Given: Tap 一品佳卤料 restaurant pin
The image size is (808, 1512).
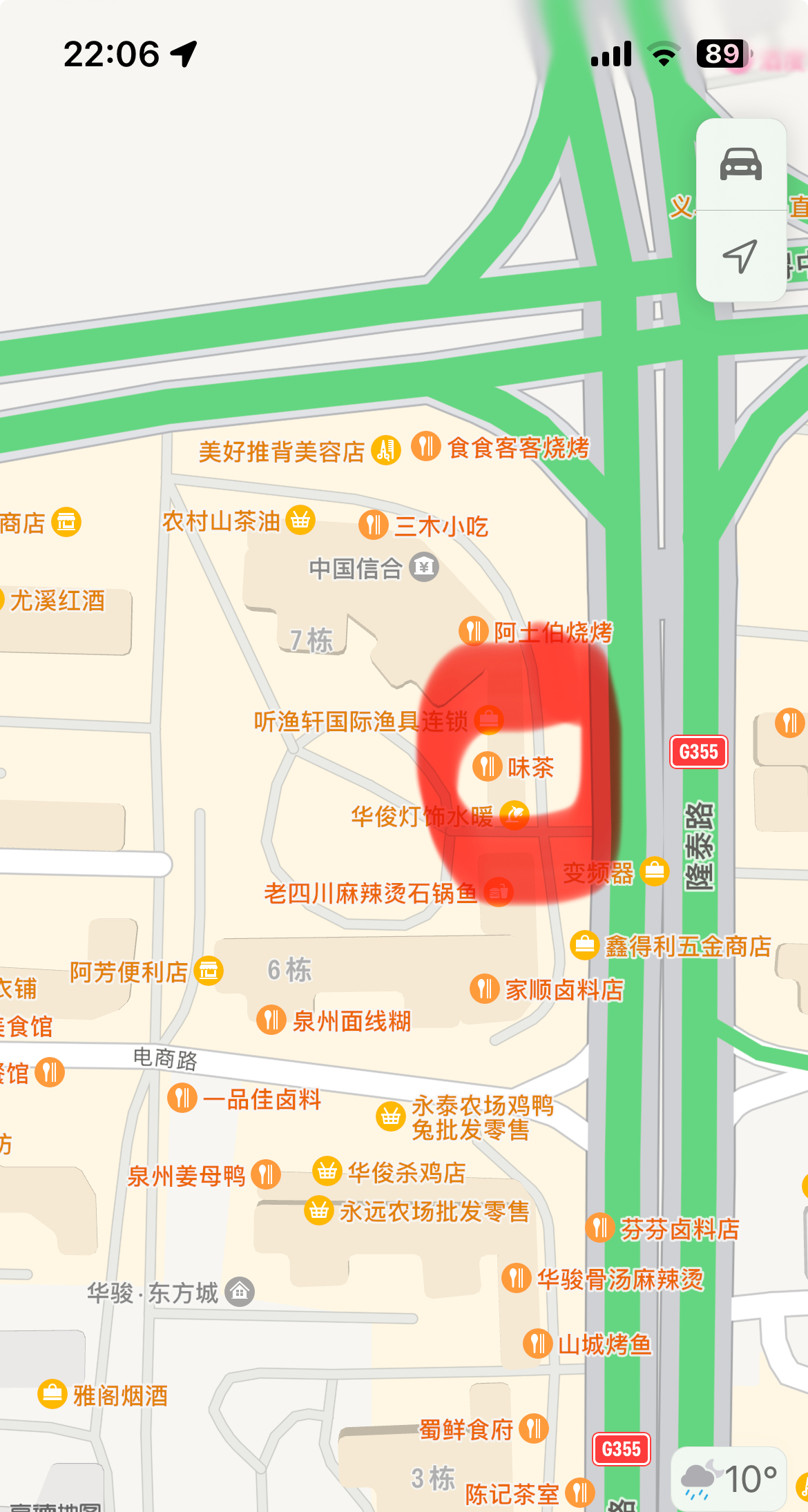Looking at the screenshot, I should tap(182, 1098).
